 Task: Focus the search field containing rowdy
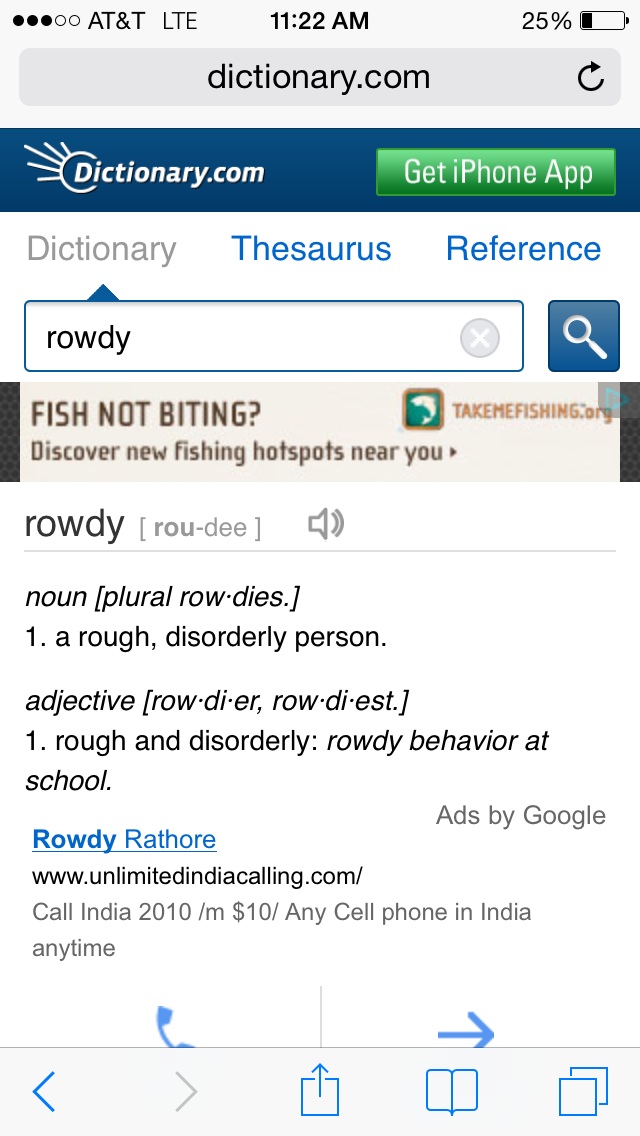coord(240,337)
